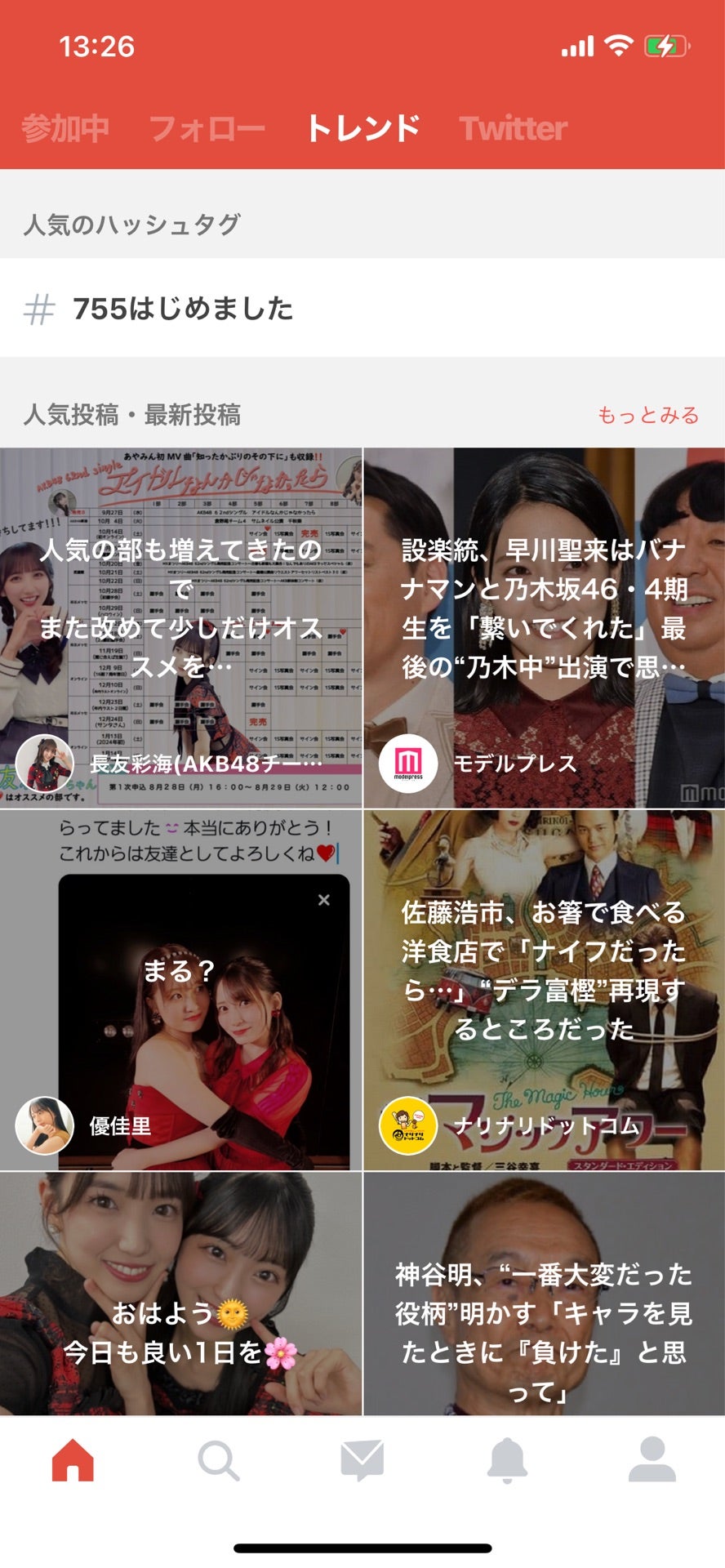725x1568 pixels.
Task: Open the search tab
Action: 218,1460
